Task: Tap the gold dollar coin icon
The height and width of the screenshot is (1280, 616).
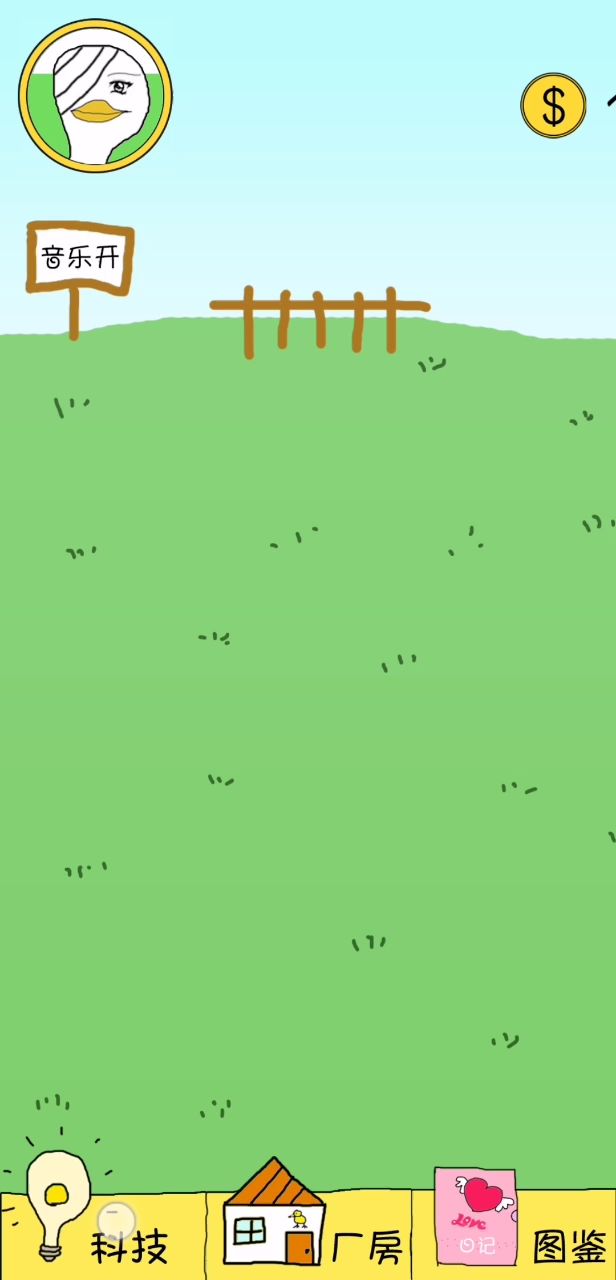Action: click(x=553, y=106)
